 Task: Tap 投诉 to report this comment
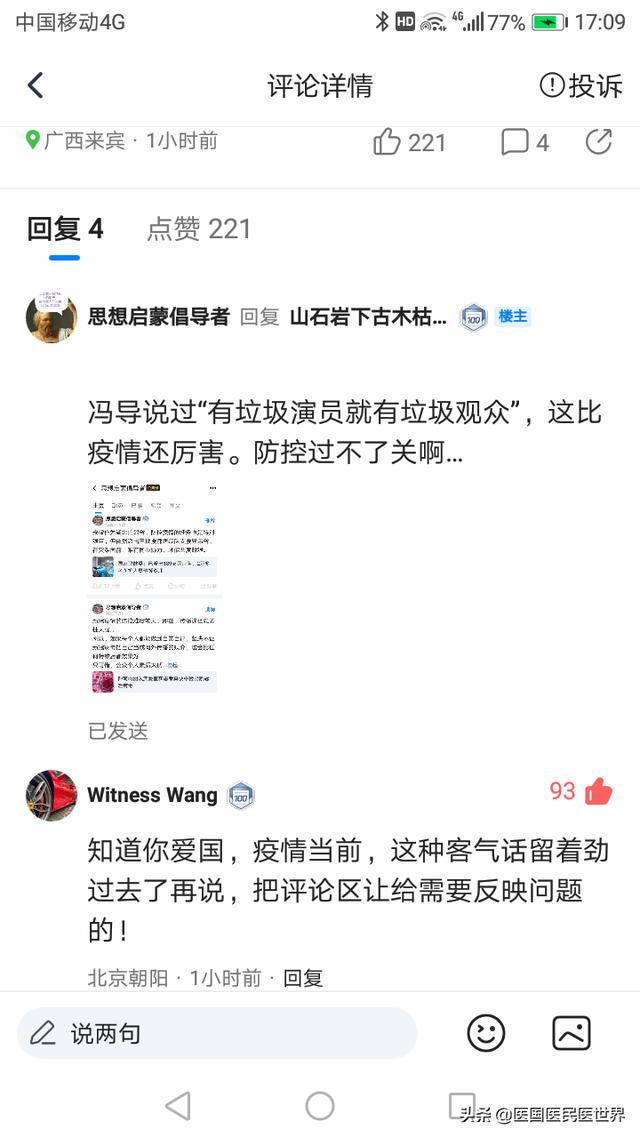(581, 86)
